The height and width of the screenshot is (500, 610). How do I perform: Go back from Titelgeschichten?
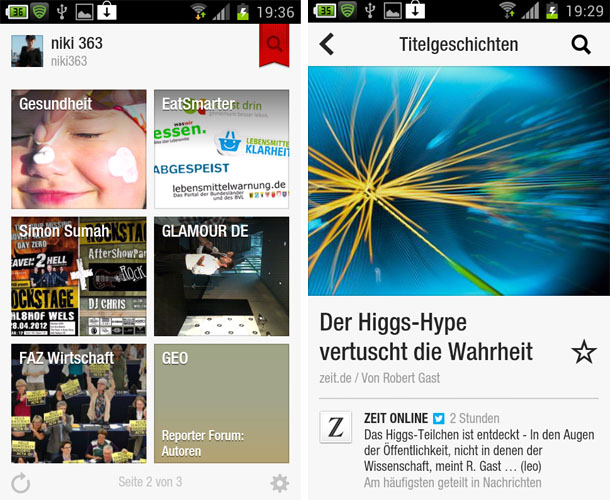[326, 44]
